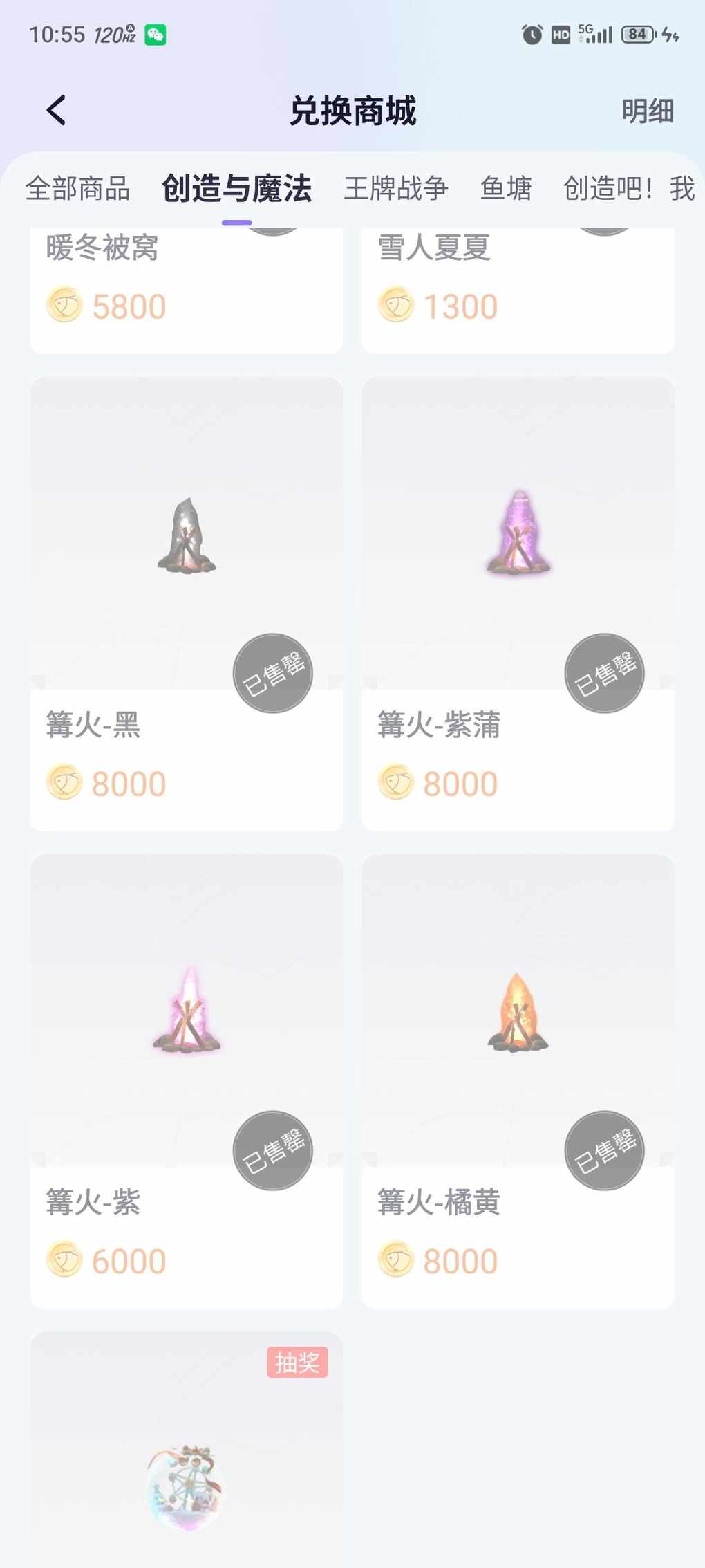The height and width of the screenshot is (1568, 705).
Task: View the 篝火-黑 item
Action: [x=186, y=602]
